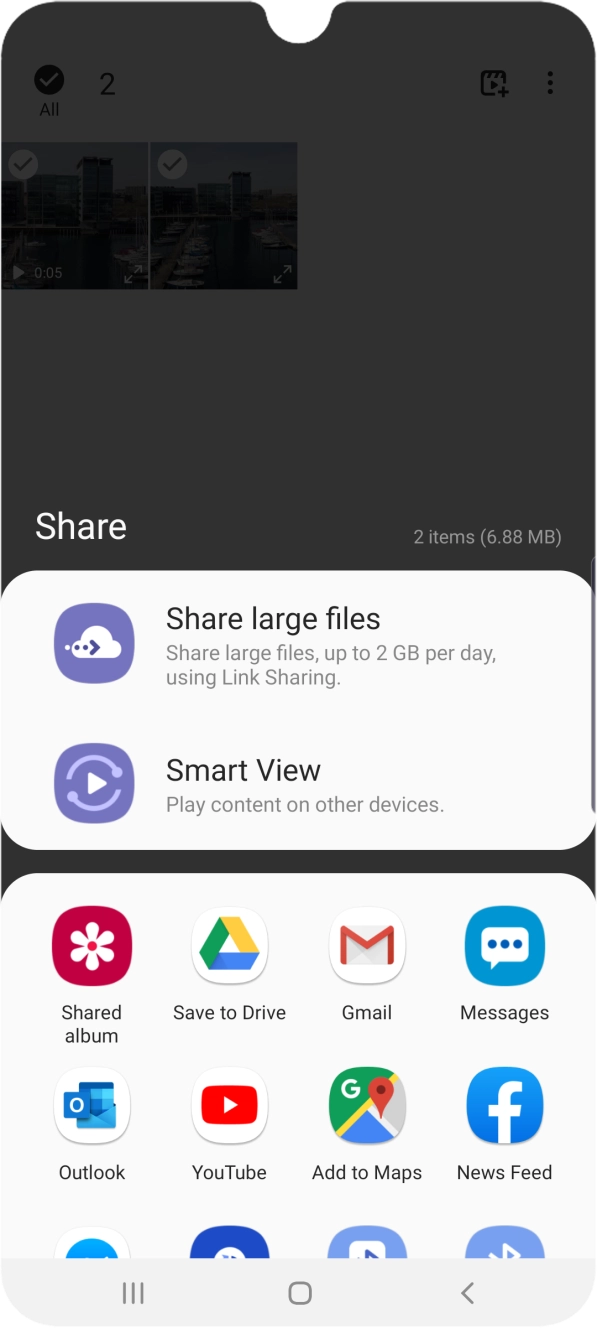Open the three-dot overflow menu
Viewport: 597px width, 1328px height.
(x=550, y=83)
